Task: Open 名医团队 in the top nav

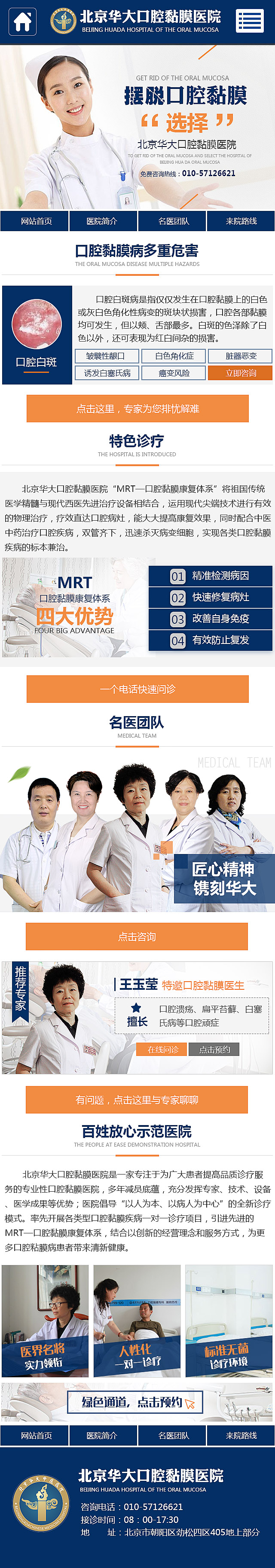Action: coord(174,221)
